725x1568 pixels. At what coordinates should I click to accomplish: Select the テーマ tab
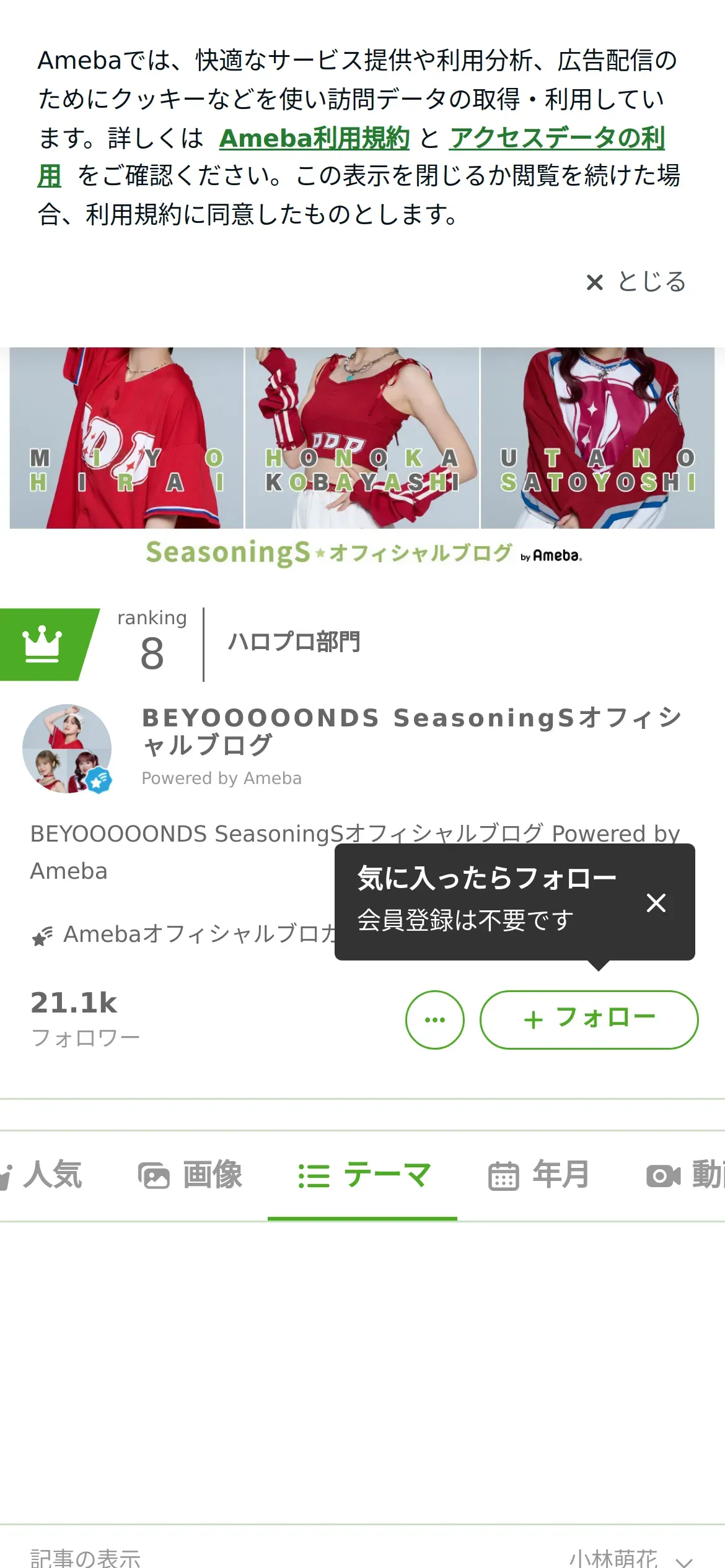pyautogui.click(x=362, y=1175)
